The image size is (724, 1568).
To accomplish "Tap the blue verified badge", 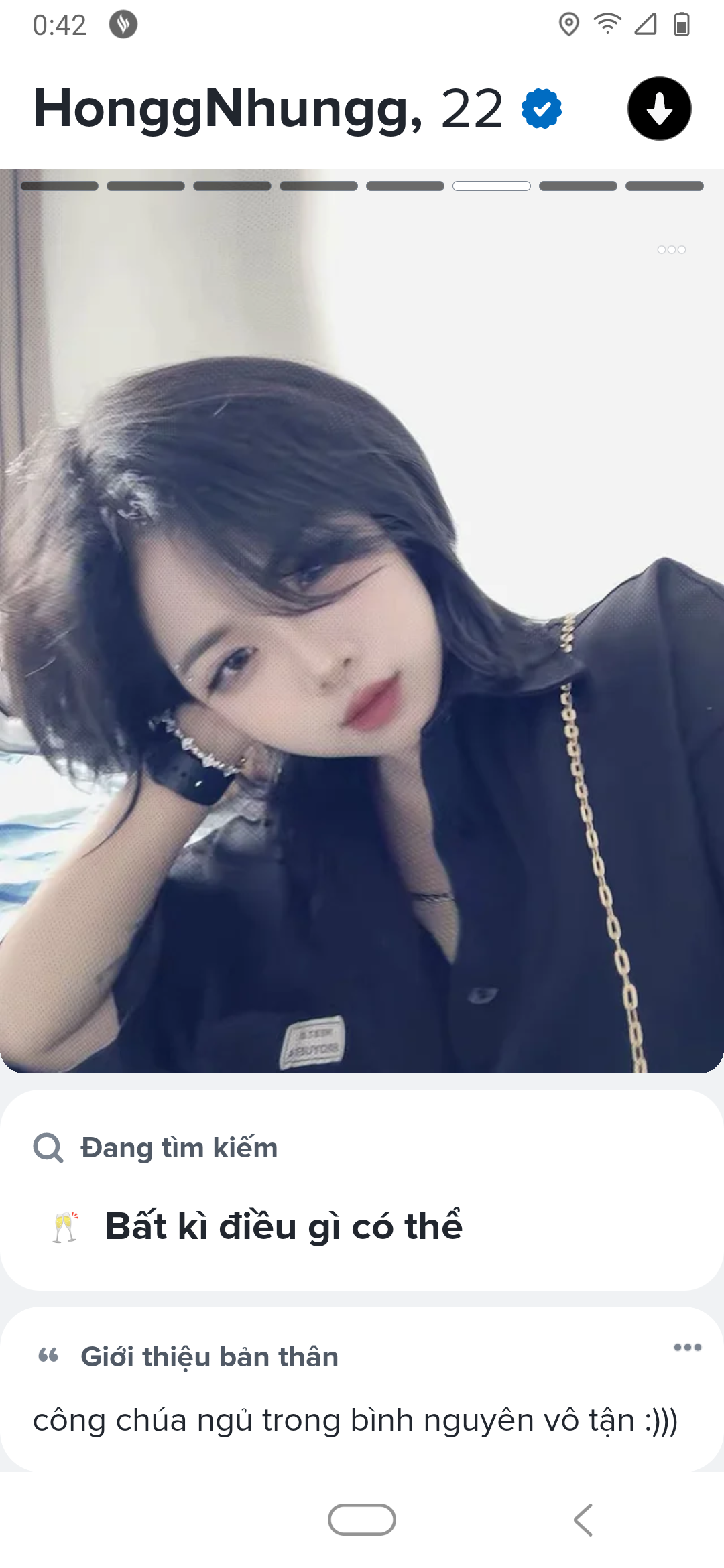I will point(542,109).
